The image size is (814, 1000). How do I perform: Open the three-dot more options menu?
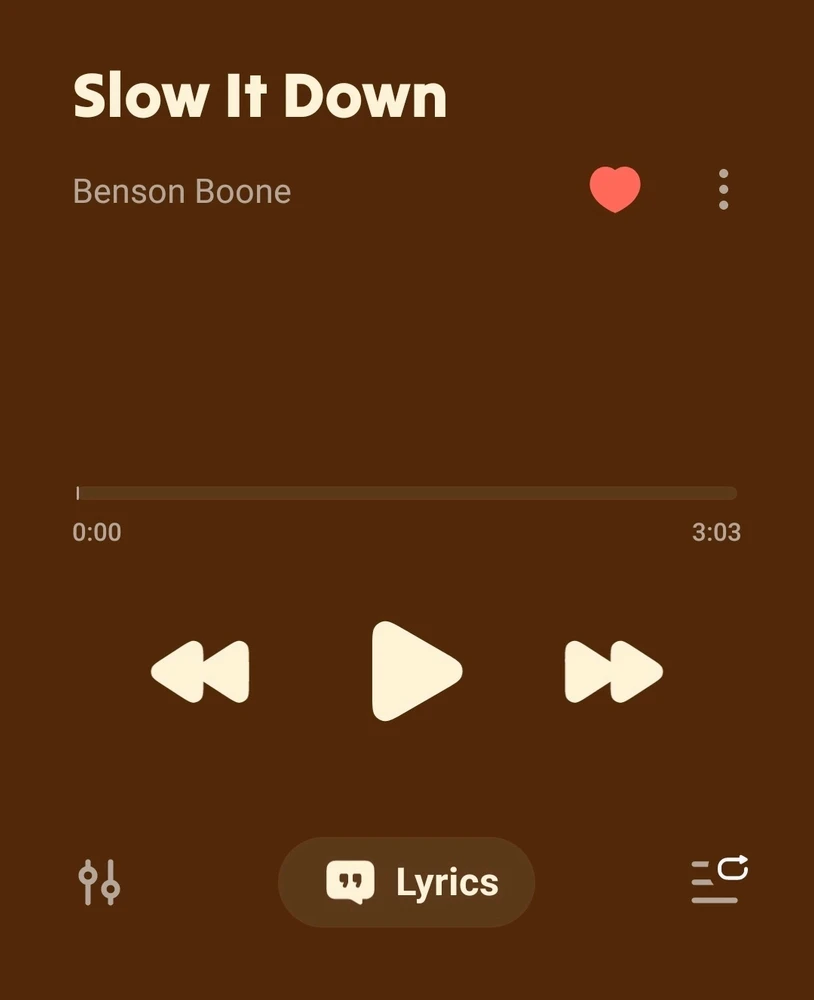click(723, 189)
